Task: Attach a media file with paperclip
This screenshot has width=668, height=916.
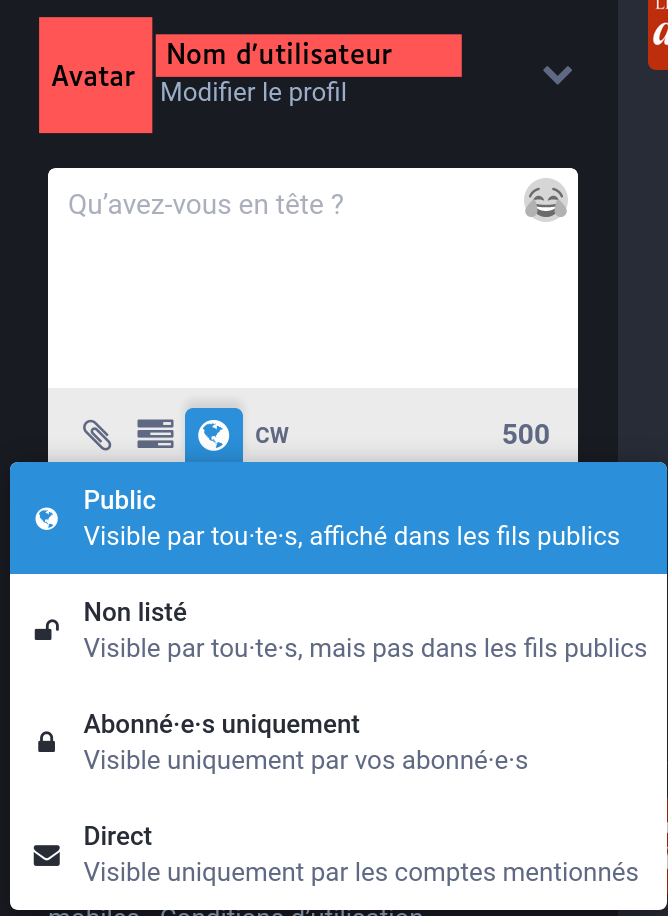Action: tap(97, 434)
